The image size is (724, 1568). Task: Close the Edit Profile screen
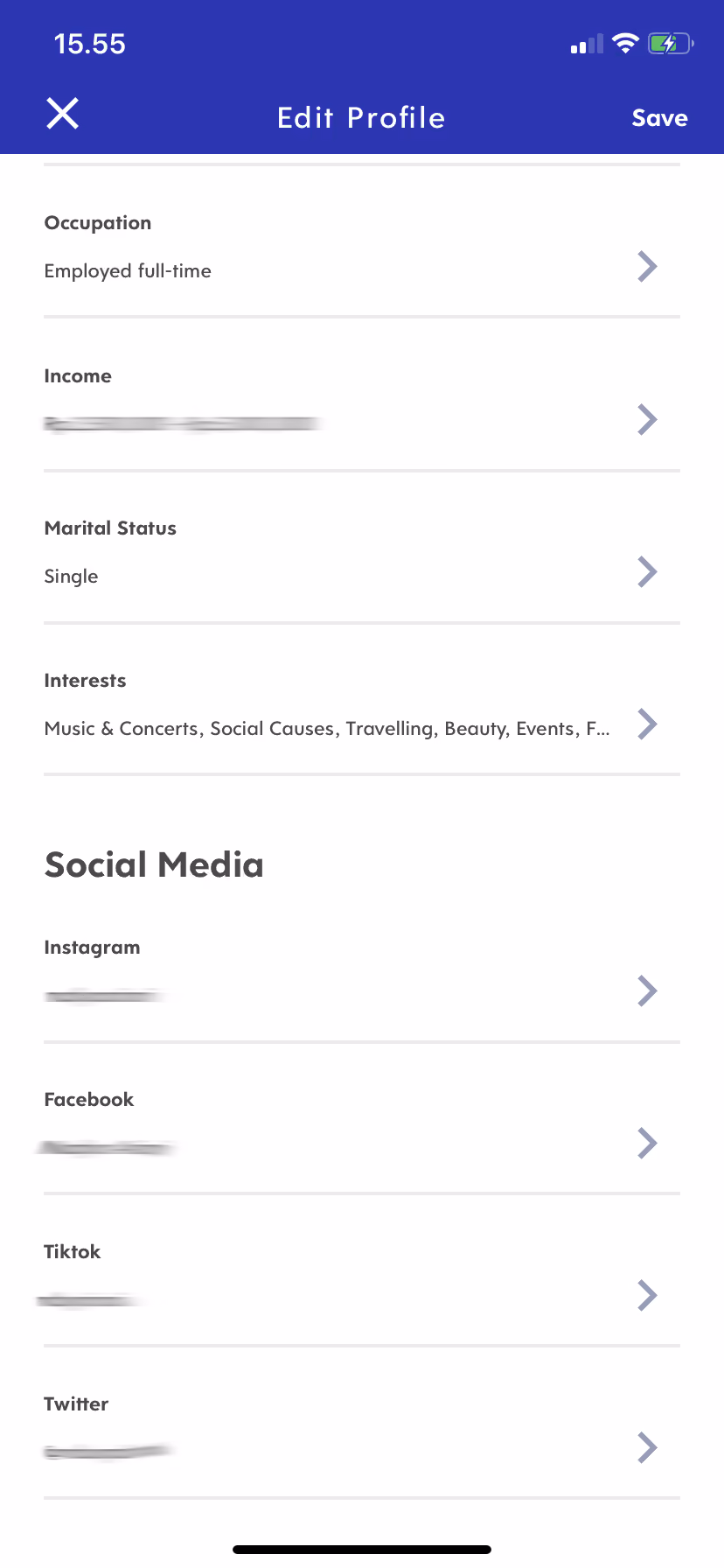62,114
